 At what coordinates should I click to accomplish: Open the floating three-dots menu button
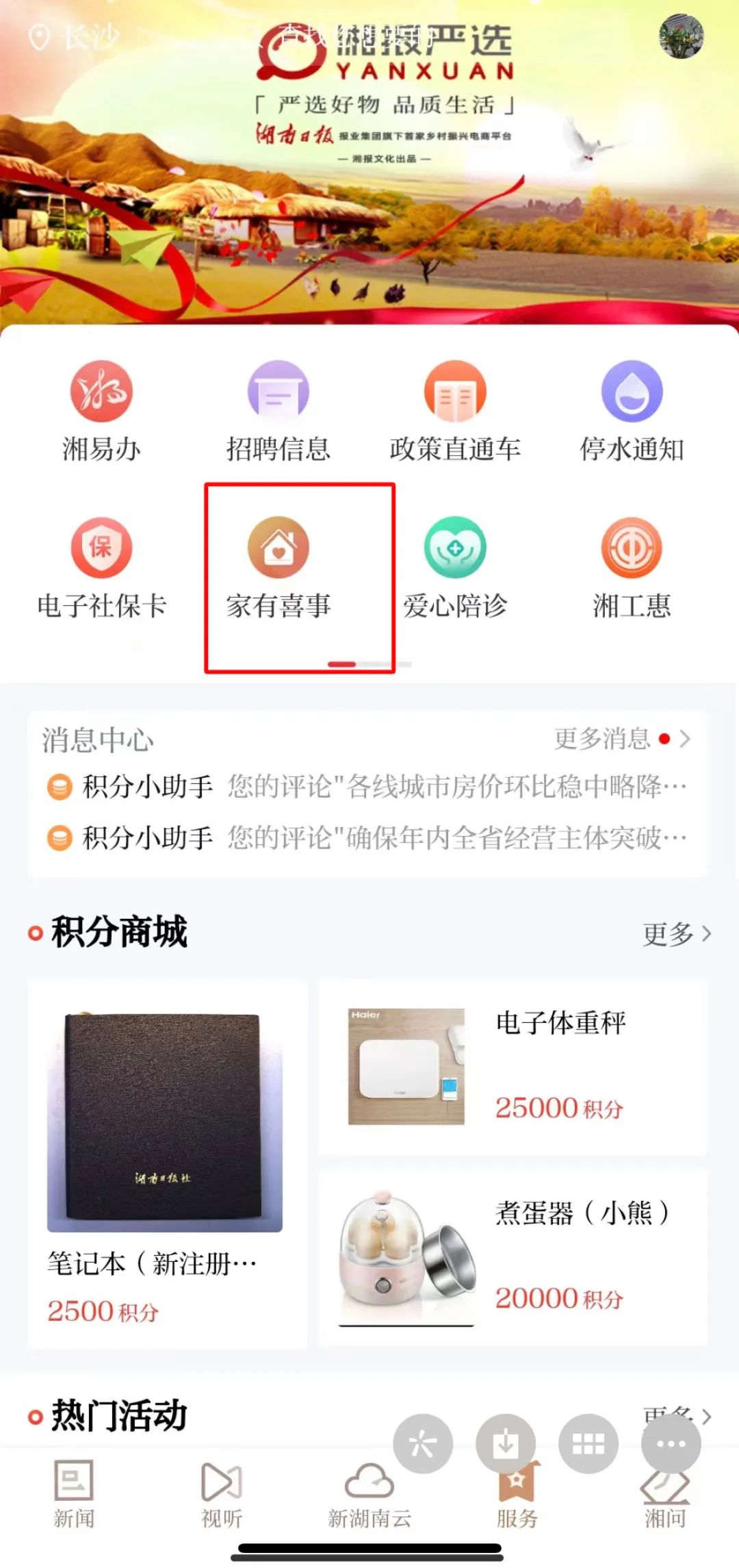671,1443
